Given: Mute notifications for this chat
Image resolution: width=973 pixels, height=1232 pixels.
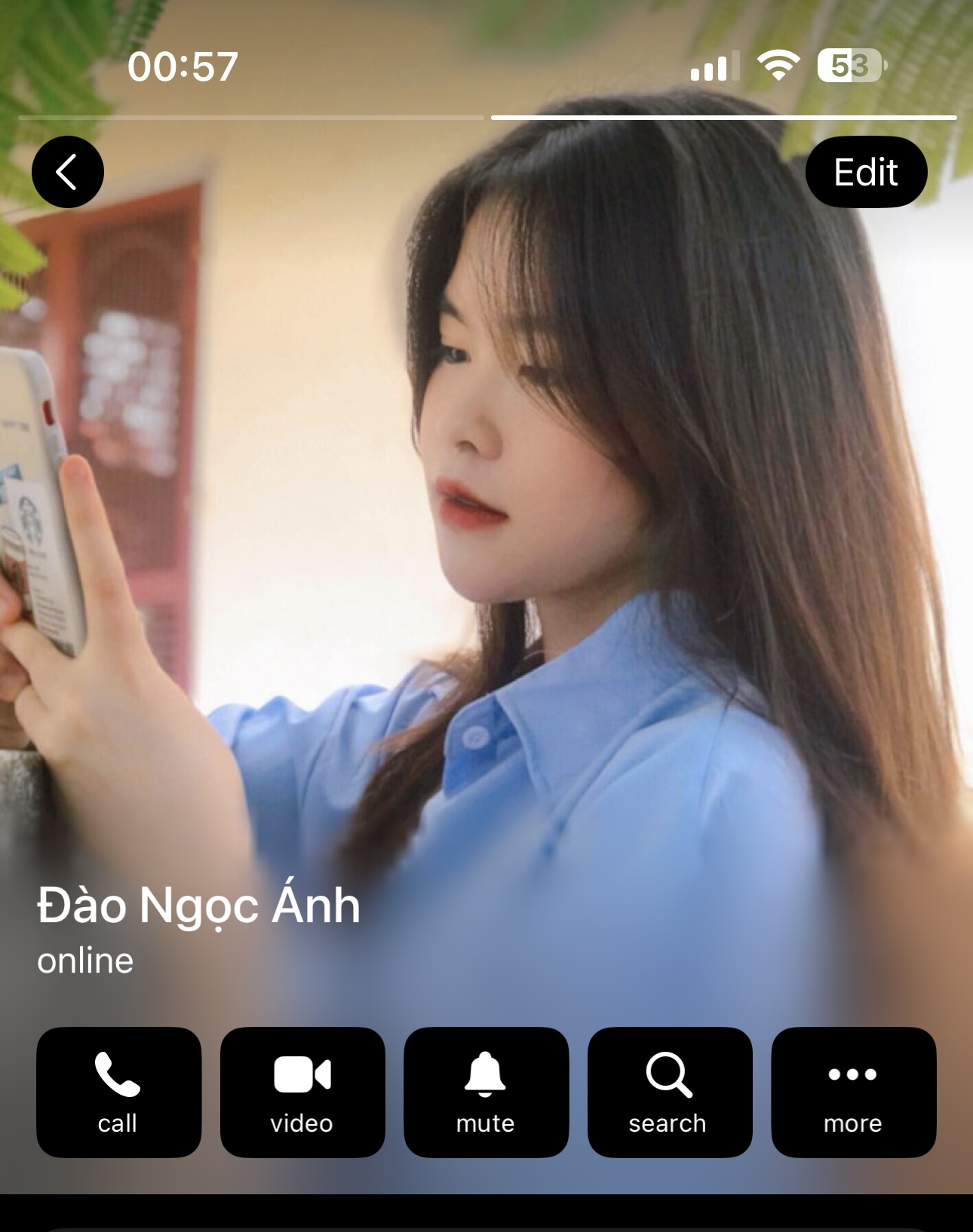Looking at the screenshot, I should (x=486, y=1091).
